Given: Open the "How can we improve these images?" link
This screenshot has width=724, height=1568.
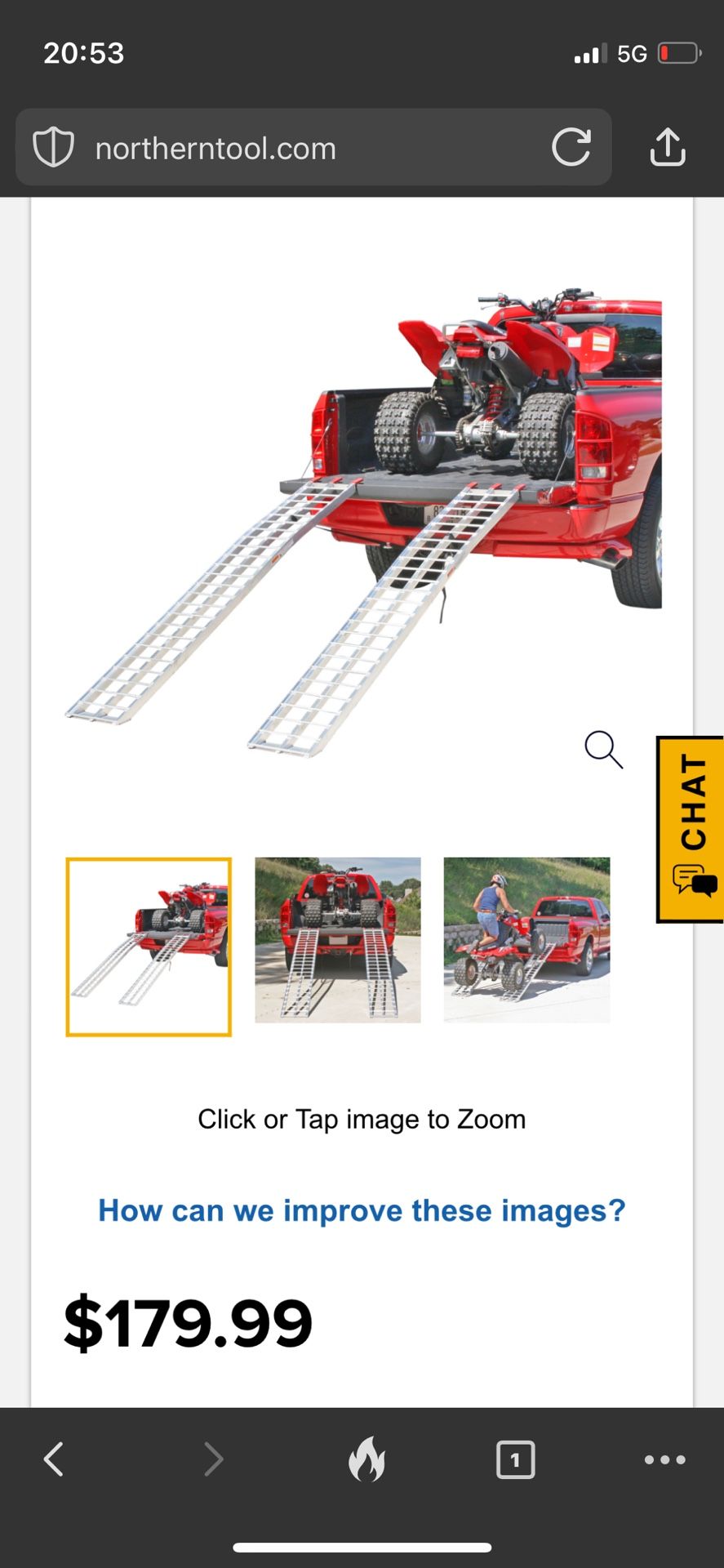Looking at the screenshot, I should point(362,1210).
